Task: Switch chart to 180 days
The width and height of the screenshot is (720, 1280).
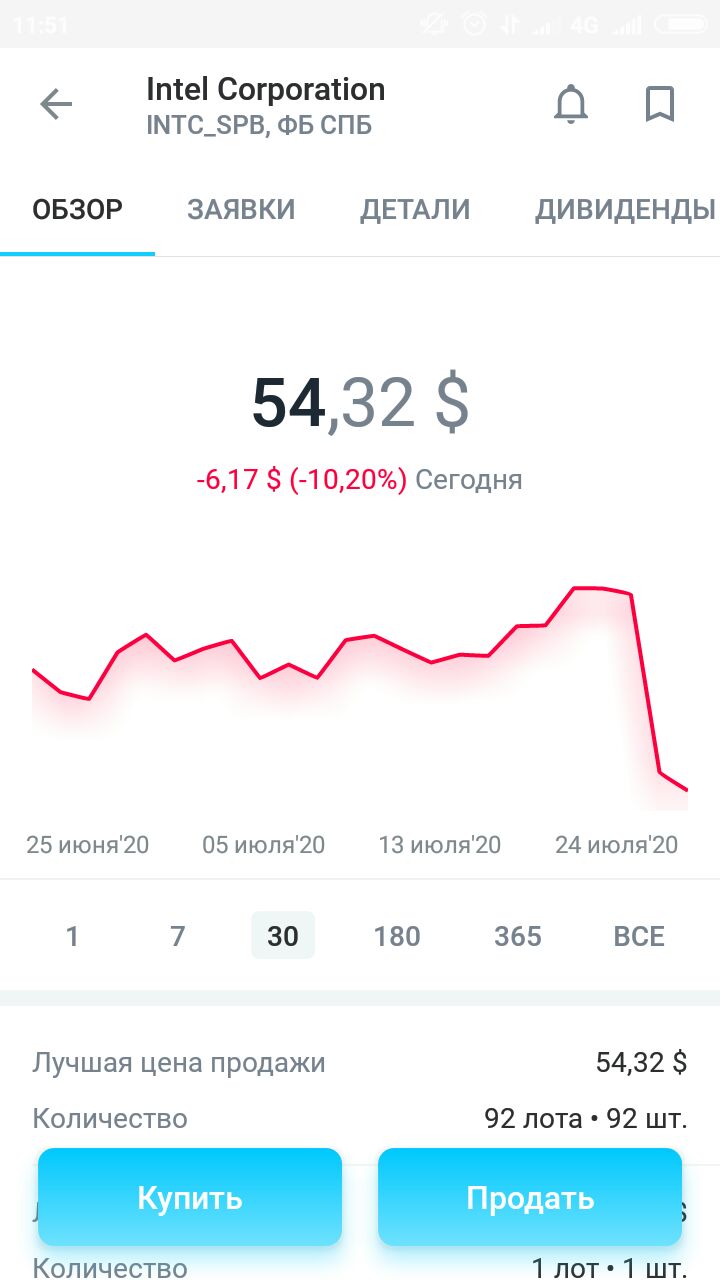Action: [x=397, y=936]
